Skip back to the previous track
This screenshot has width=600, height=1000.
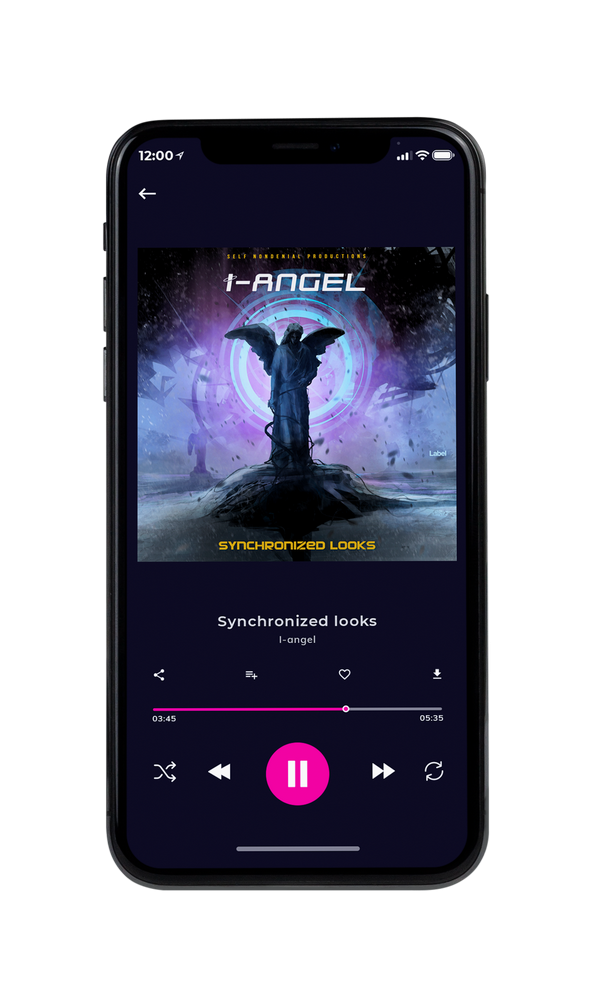coord(219,772)
